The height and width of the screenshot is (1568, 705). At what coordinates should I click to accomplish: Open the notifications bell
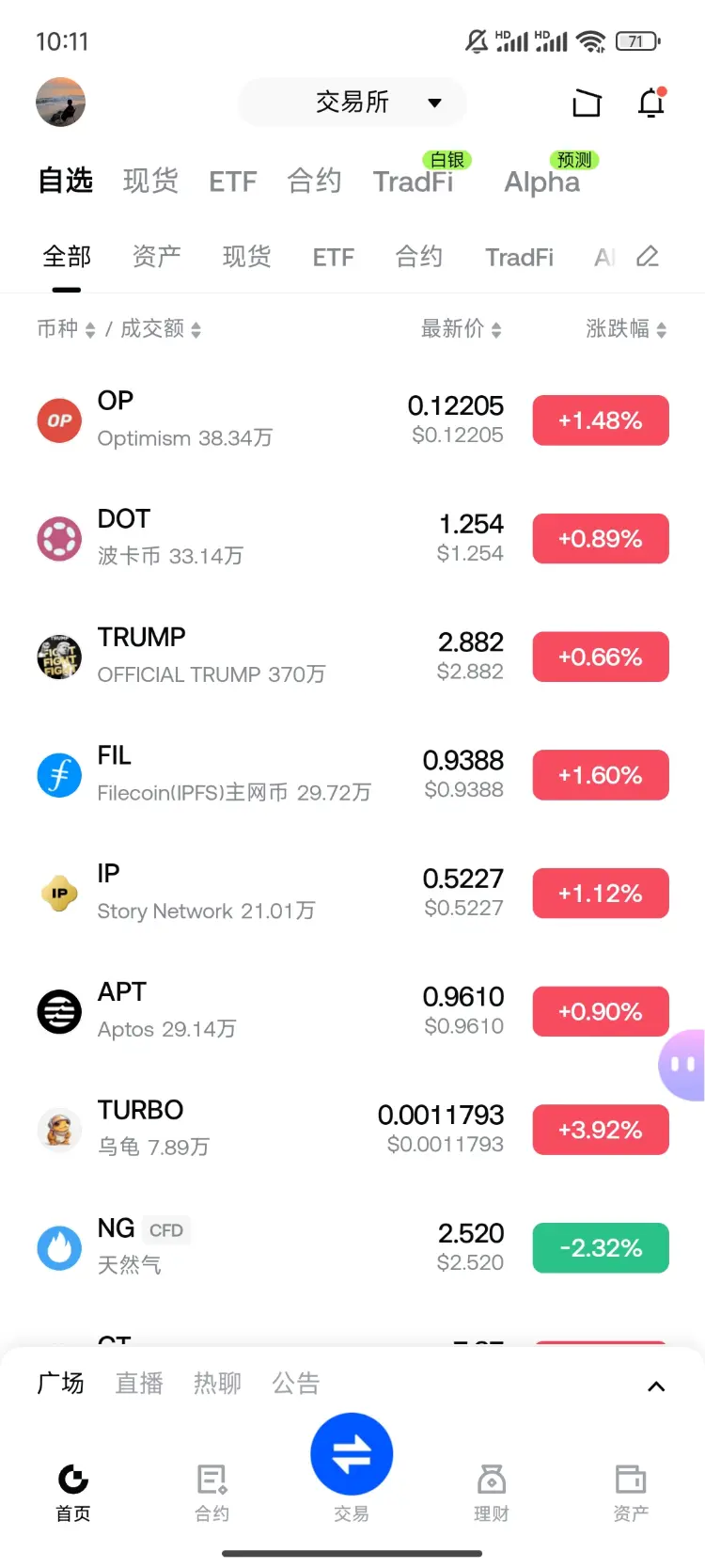point(650,103)
